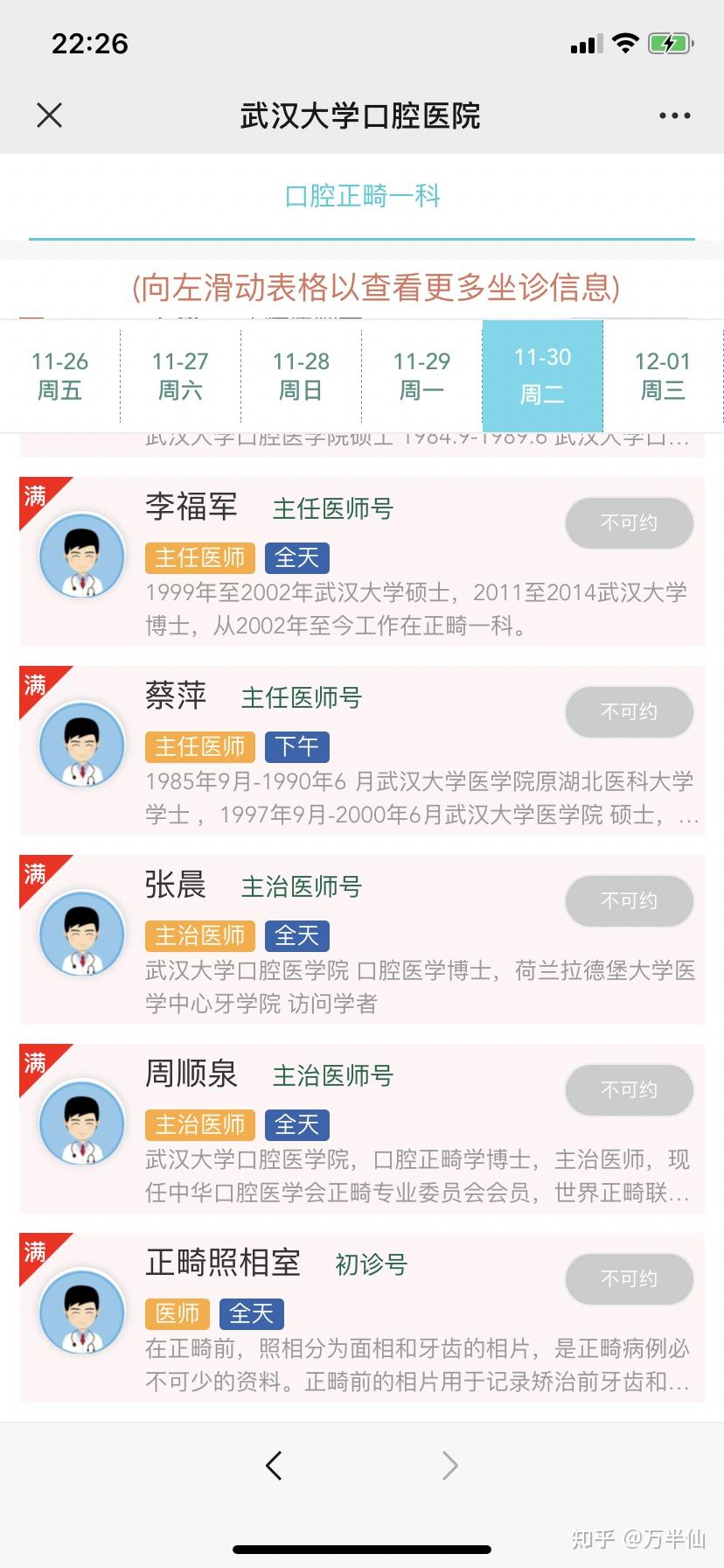The image size is (724, 1568).
Task: Tap 不可约 button for 蔡萍
Action: pyautogui.click(x=630, y=712)
